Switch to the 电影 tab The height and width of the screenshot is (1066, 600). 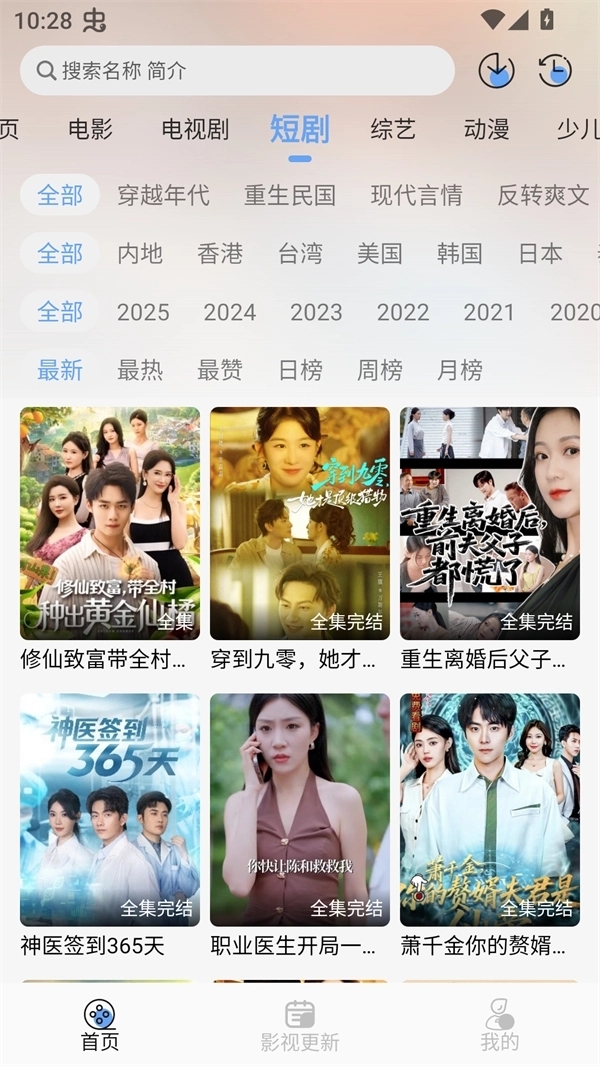(x=90, y=129)
